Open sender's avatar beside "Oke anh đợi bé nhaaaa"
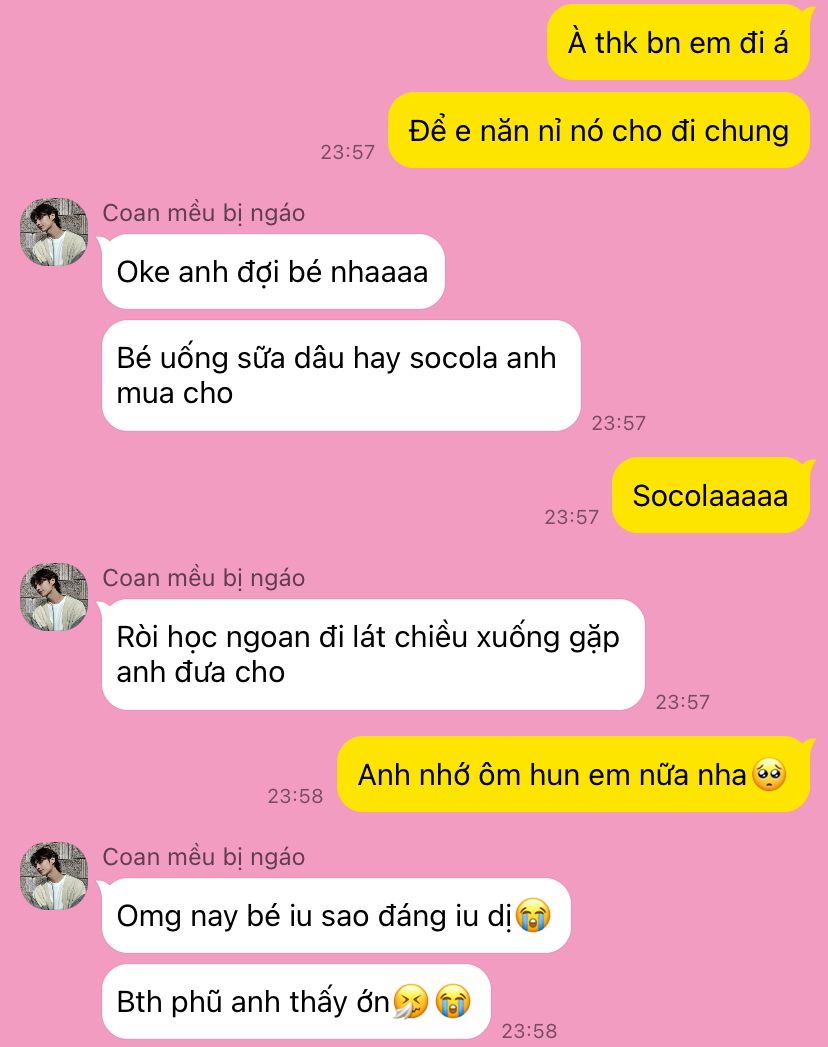Viewport: 828px width, 1047px height. coord(54,232)
